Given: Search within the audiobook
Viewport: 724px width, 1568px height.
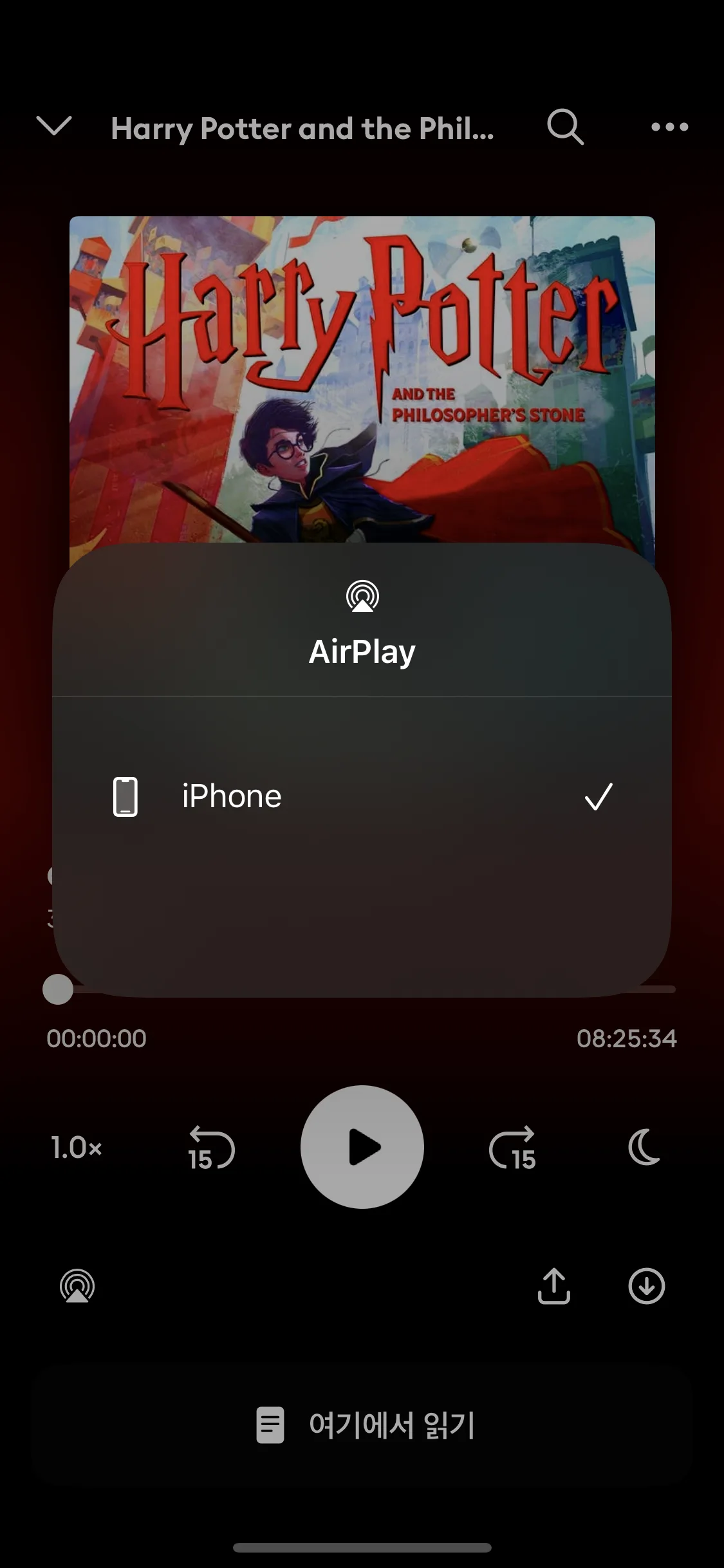Looking at the screenshot, I should [565, 127].
